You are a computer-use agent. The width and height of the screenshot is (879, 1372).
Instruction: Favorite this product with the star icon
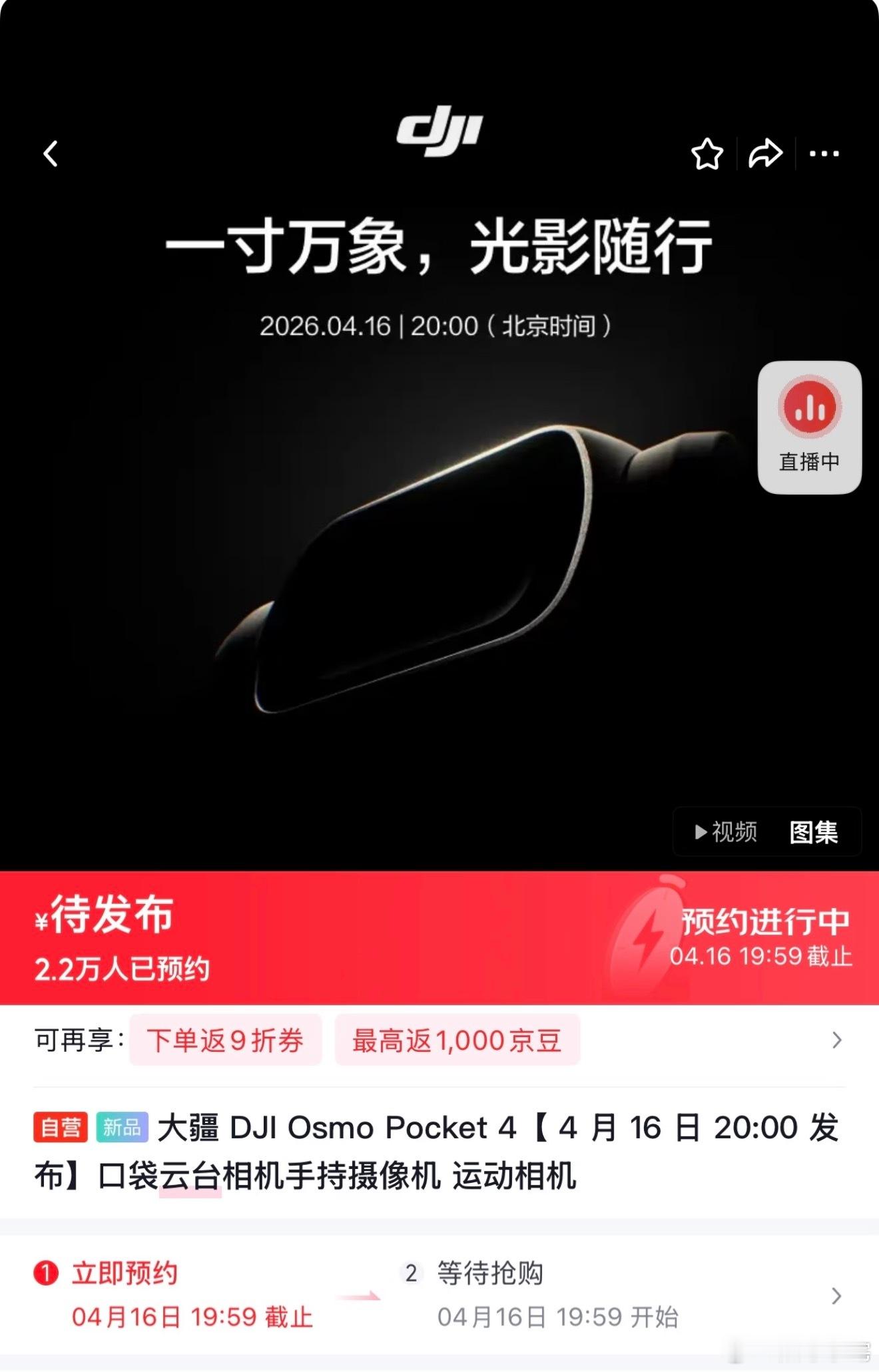pos(707,154)
